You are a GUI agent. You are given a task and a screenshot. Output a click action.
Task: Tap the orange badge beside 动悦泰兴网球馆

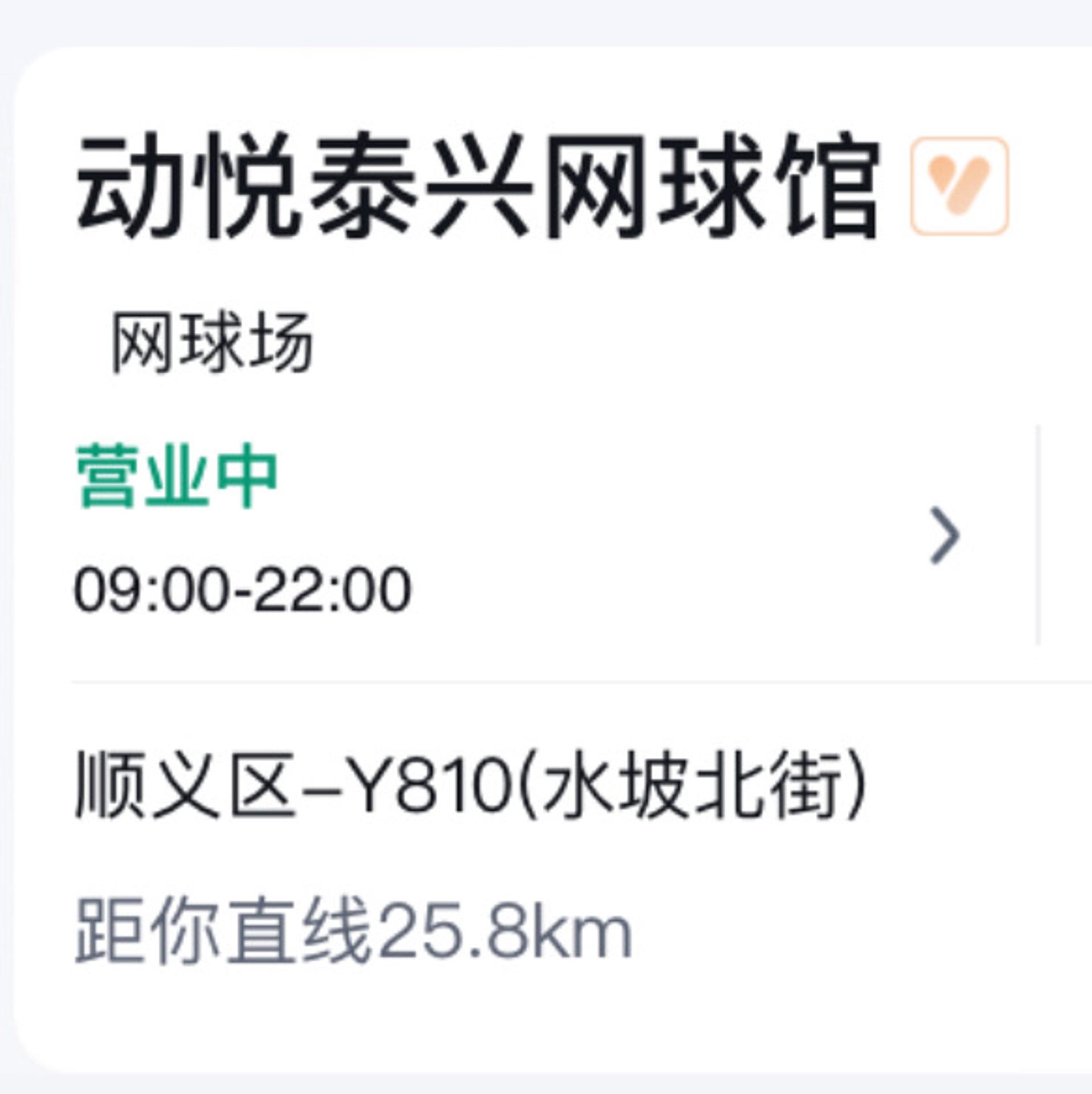[959, 186]
